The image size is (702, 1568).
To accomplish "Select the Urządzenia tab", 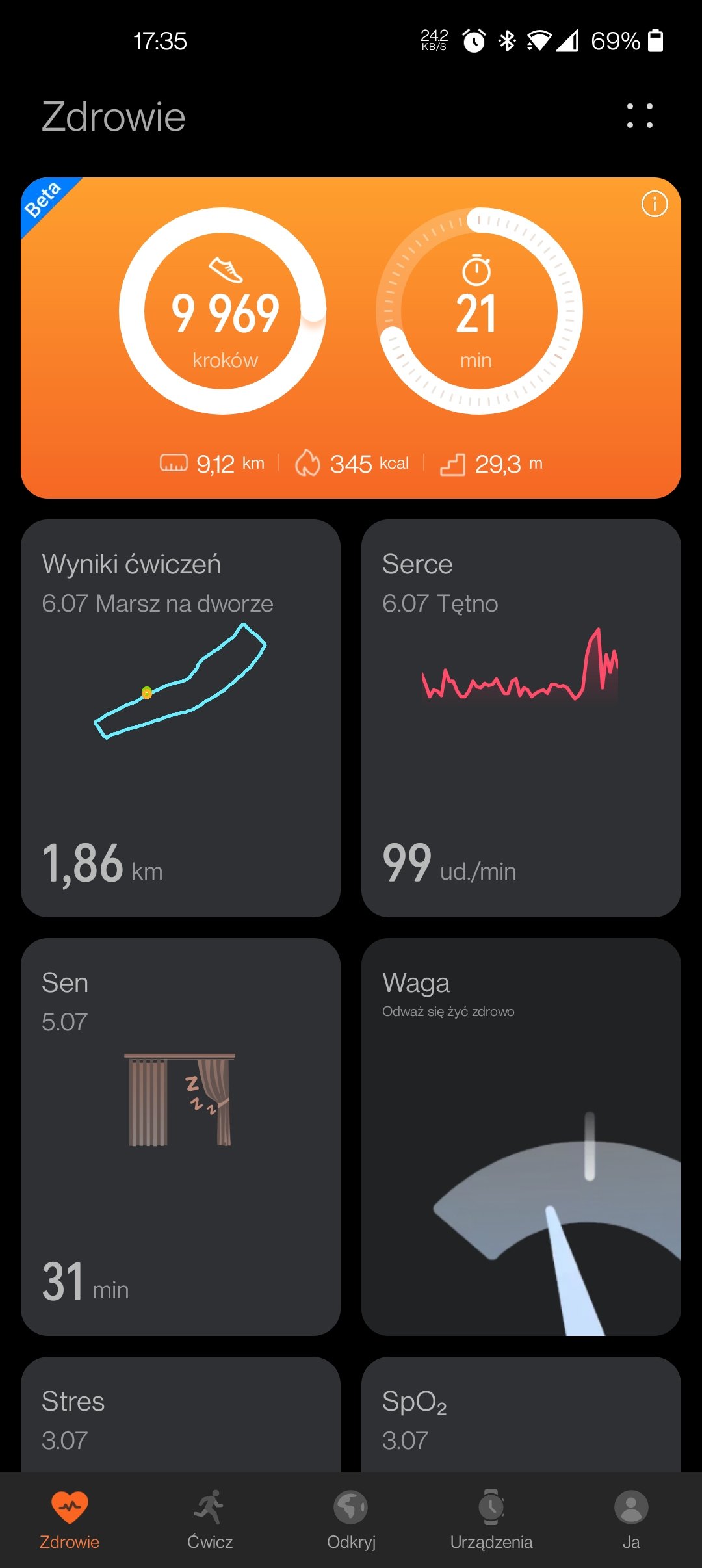I will click(x=491, y=1520).
